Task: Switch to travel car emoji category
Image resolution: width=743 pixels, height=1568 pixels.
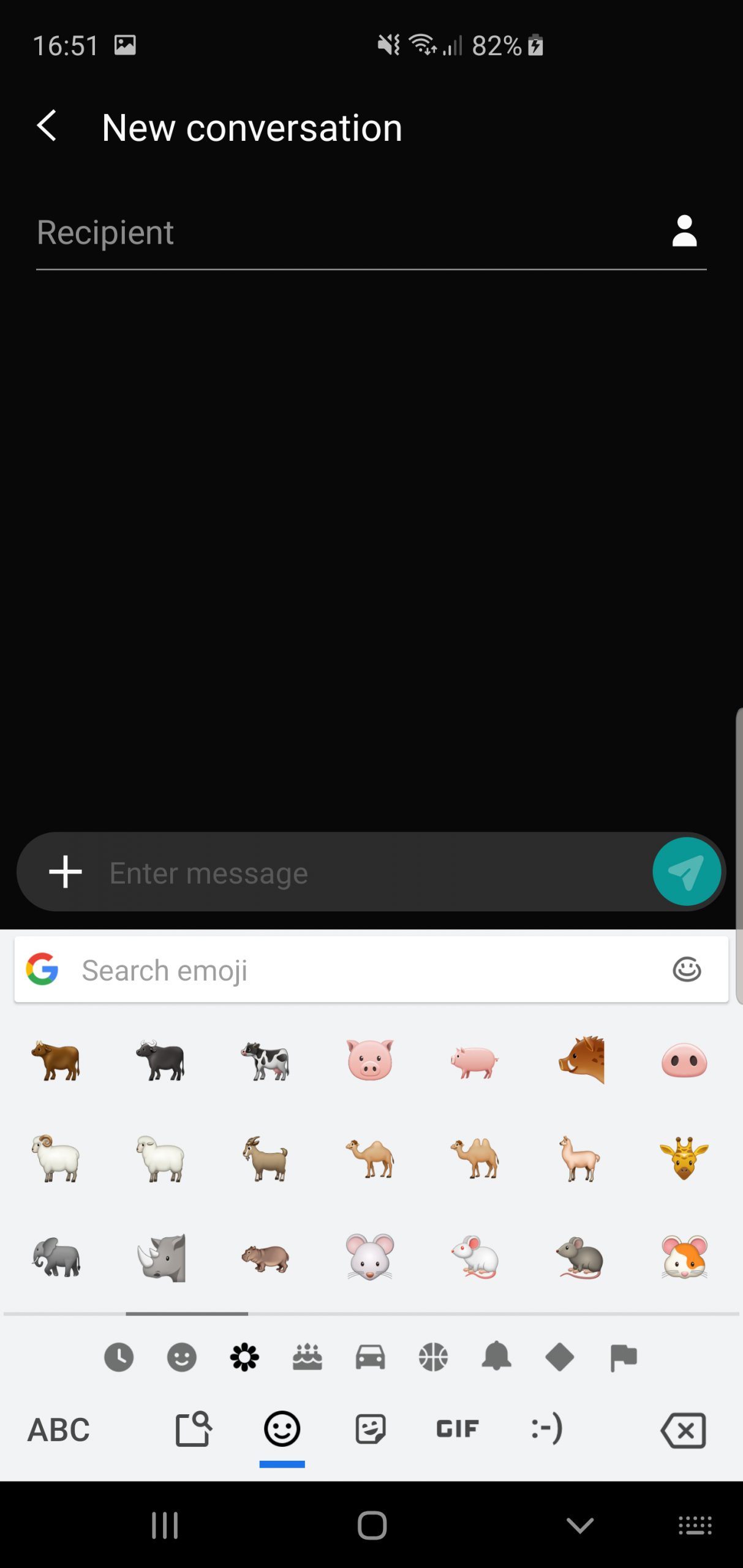Action: click(x=371, y=1357)
